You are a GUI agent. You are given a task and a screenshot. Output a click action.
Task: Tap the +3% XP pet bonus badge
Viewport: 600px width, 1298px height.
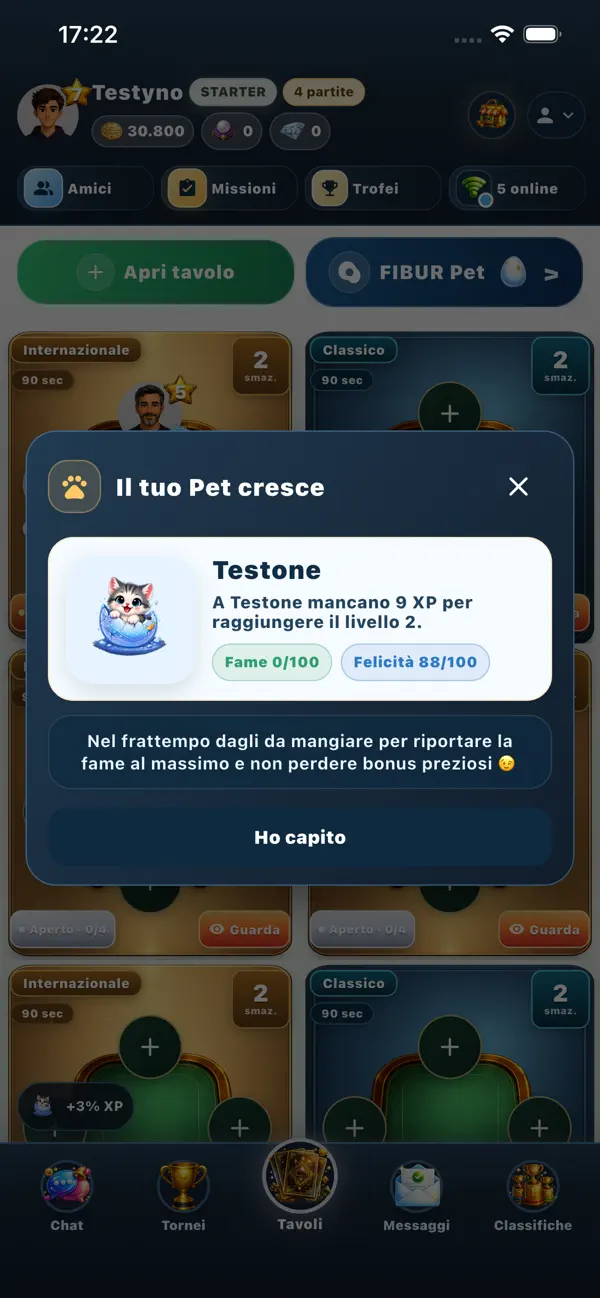coord(76,1107)
